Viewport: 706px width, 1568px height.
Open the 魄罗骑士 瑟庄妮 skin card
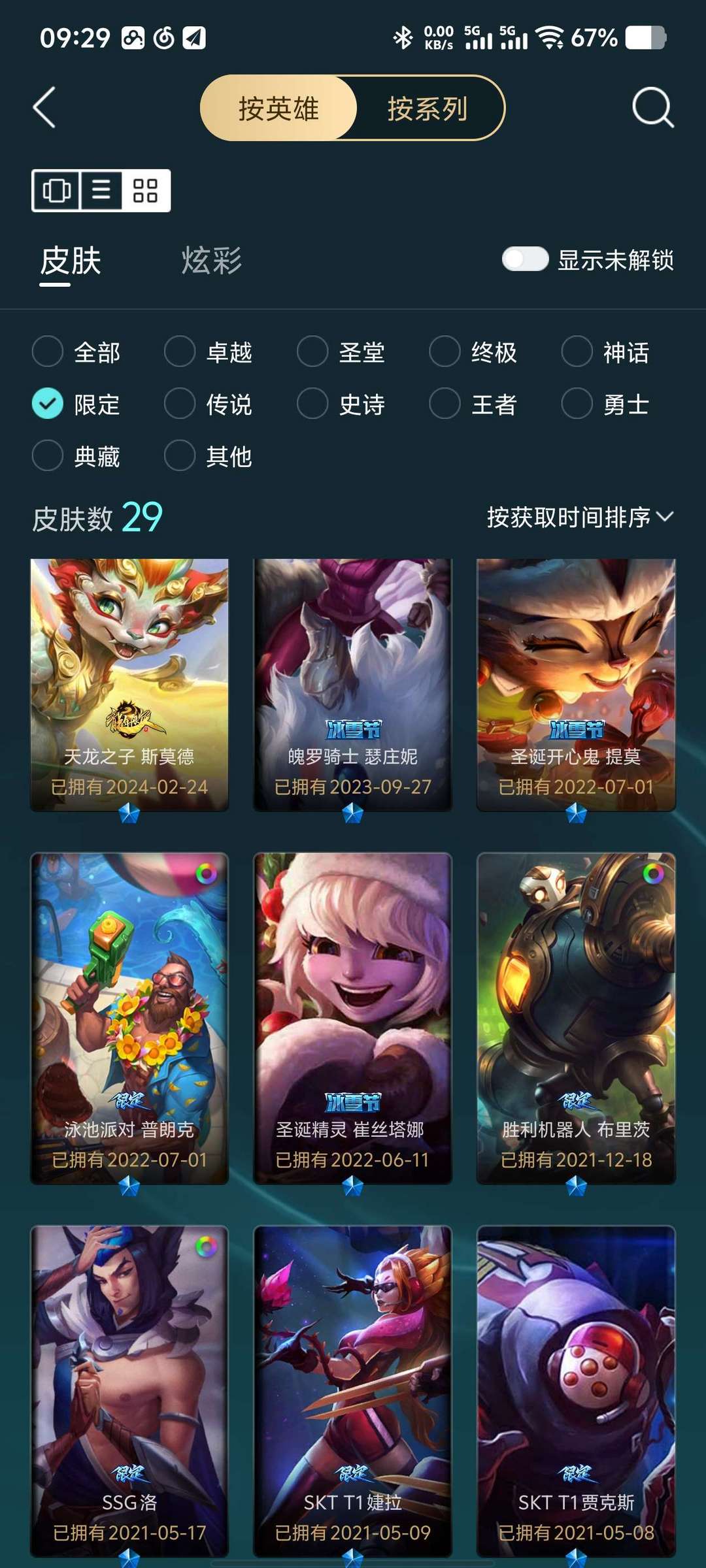click(353, 685)
